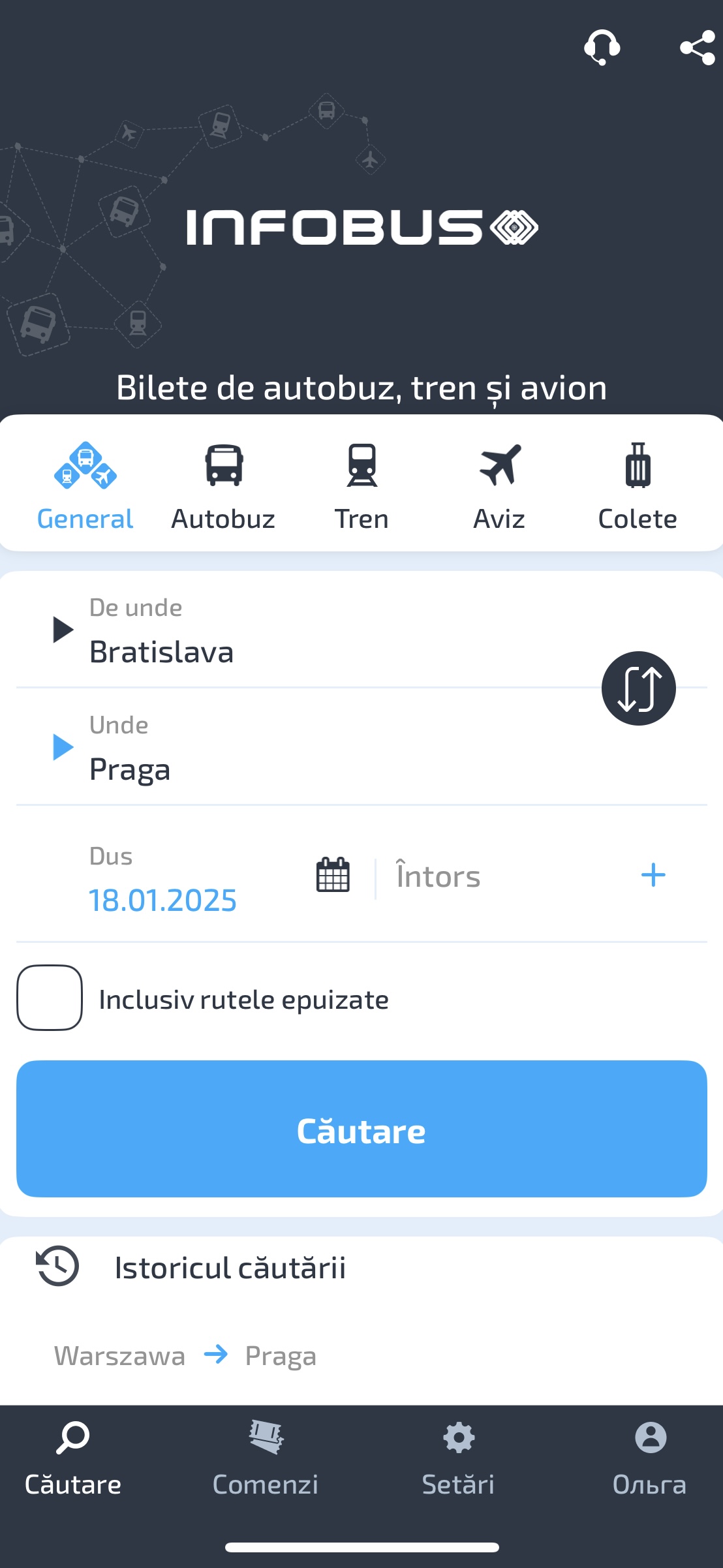Reuse the Warszawa to Praga search
The image size is (723, 1568).
tap(185, 1356)
